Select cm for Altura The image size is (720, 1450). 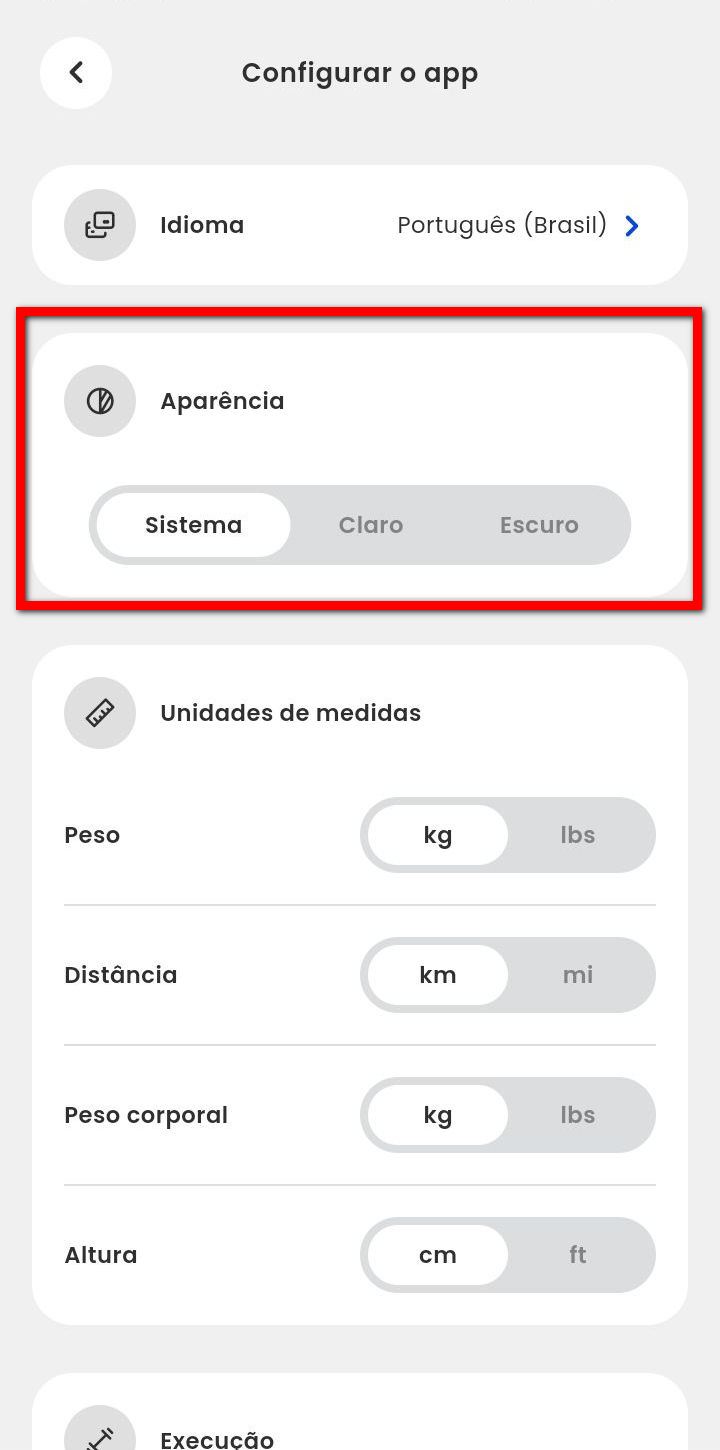point(438,1255)
